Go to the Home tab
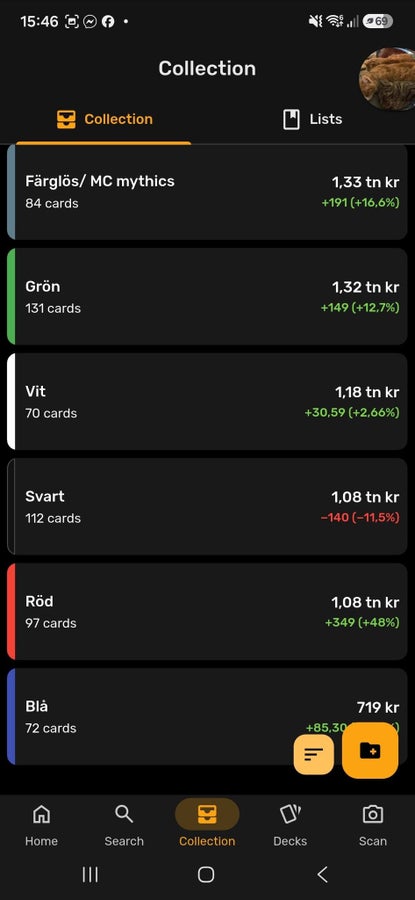This screenshot has width=415, height=900. [x=41, y=825]
